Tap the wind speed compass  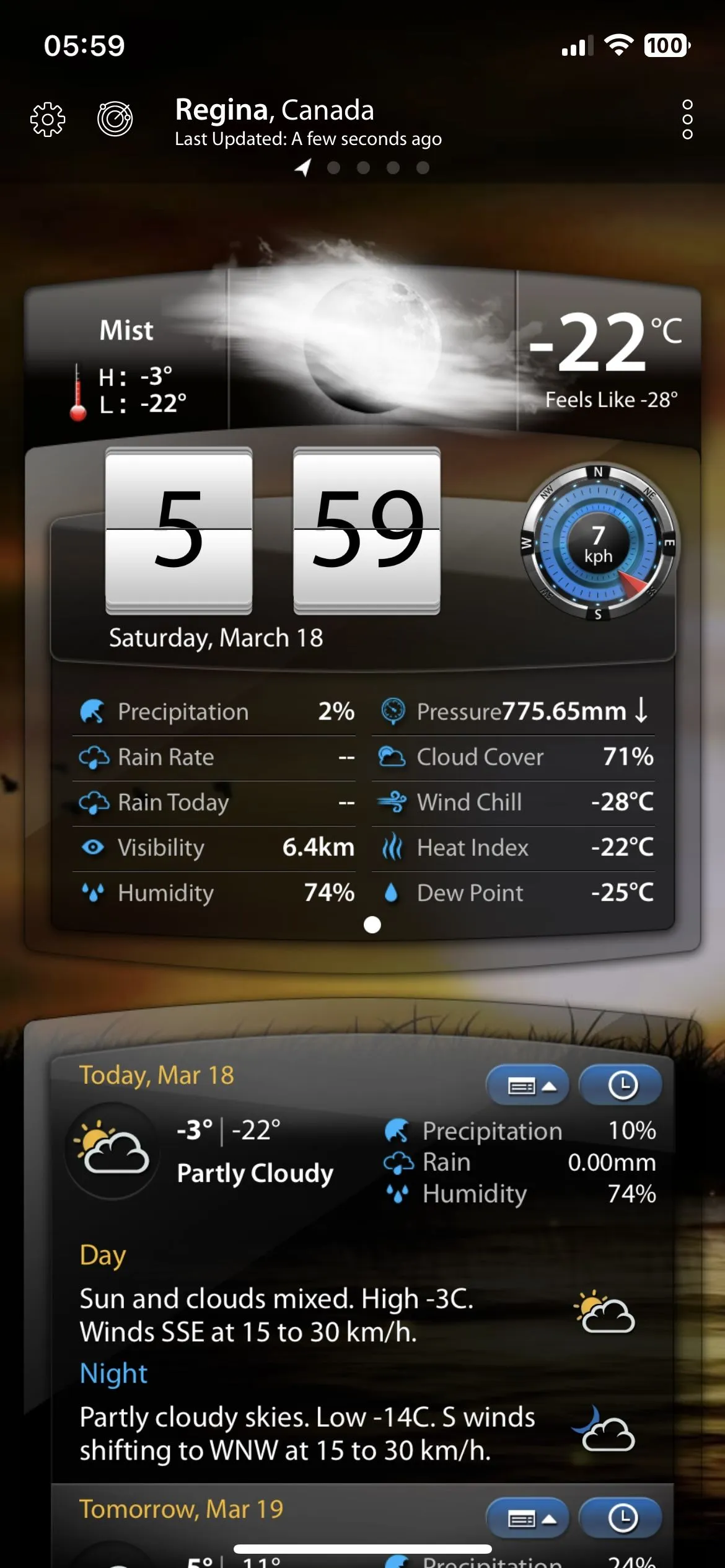pos(598,543)
